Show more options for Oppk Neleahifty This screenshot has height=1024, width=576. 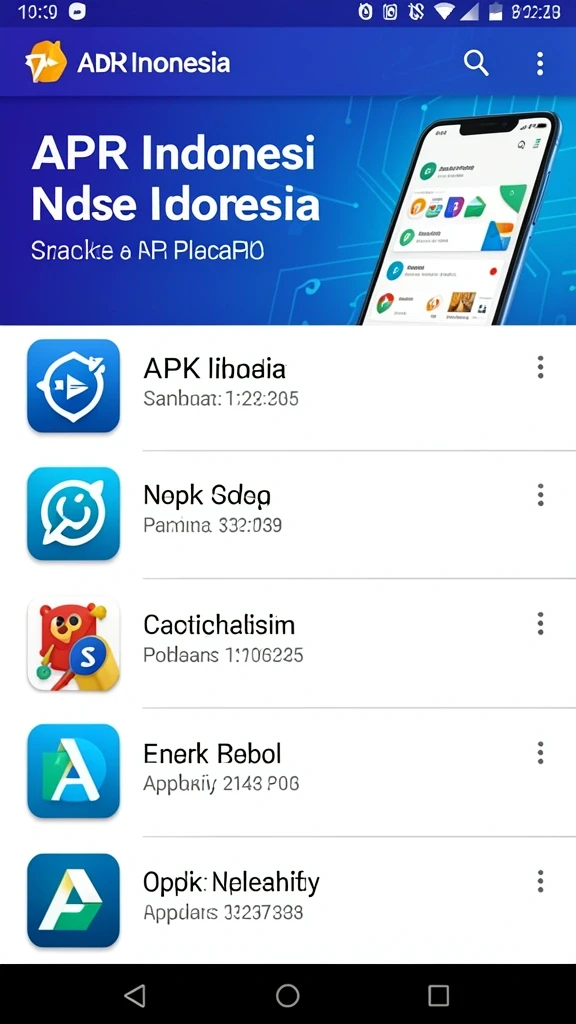[540, 881]
